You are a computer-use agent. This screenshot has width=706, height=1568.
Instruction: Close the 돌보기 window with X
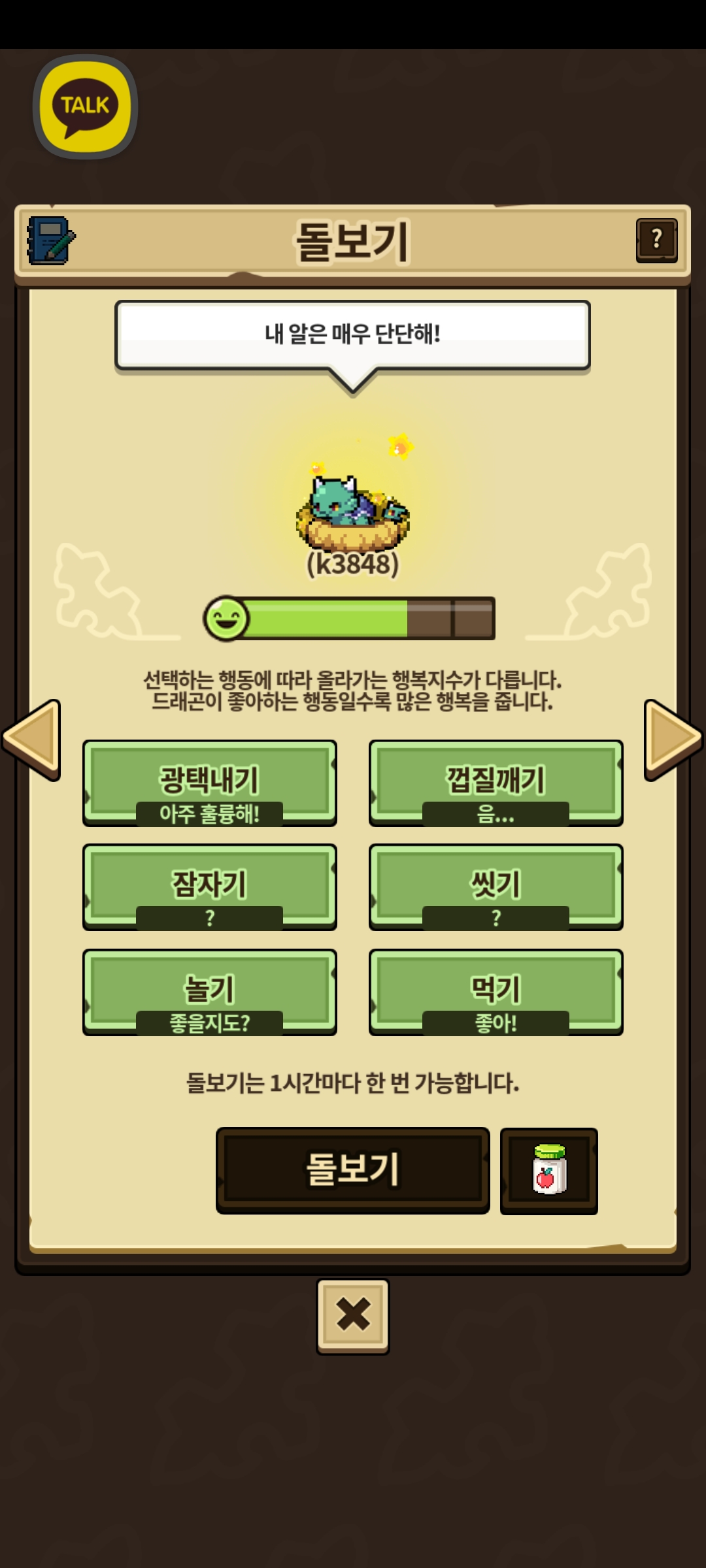(x=352, y=1315)
